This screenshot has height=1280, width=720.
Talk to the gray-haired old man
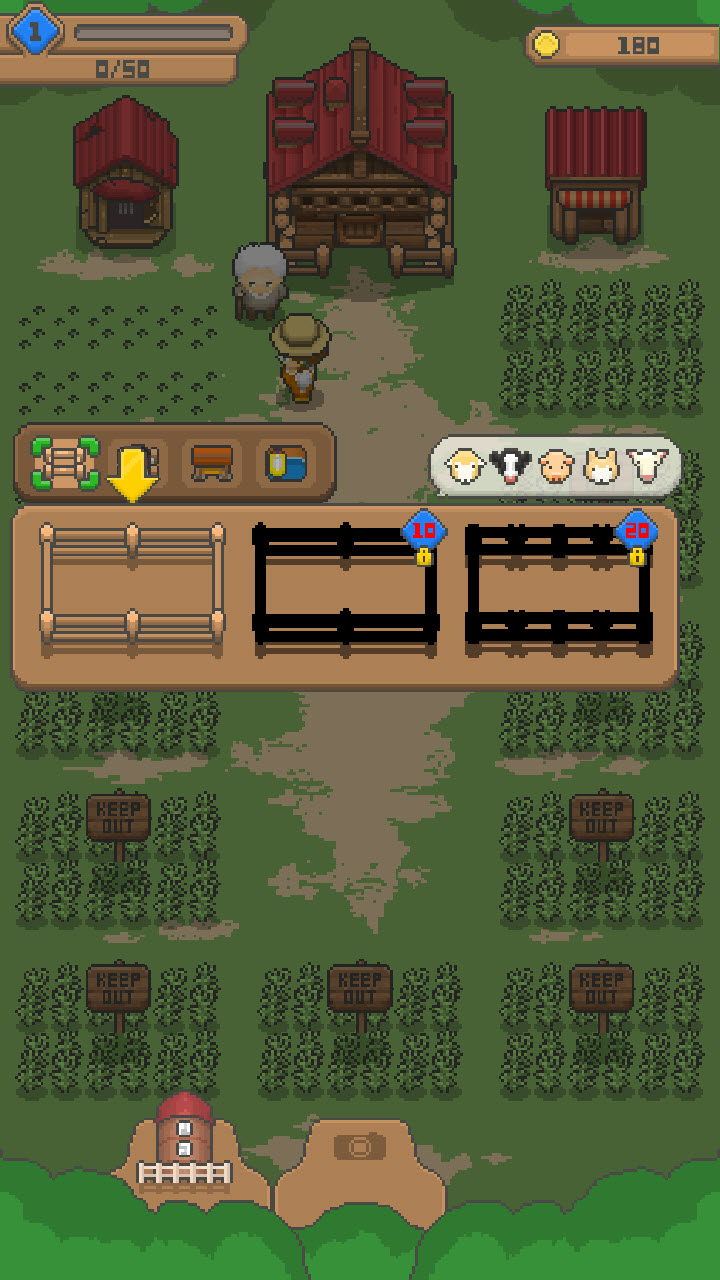pyautogui.click(x=261, y=281)
